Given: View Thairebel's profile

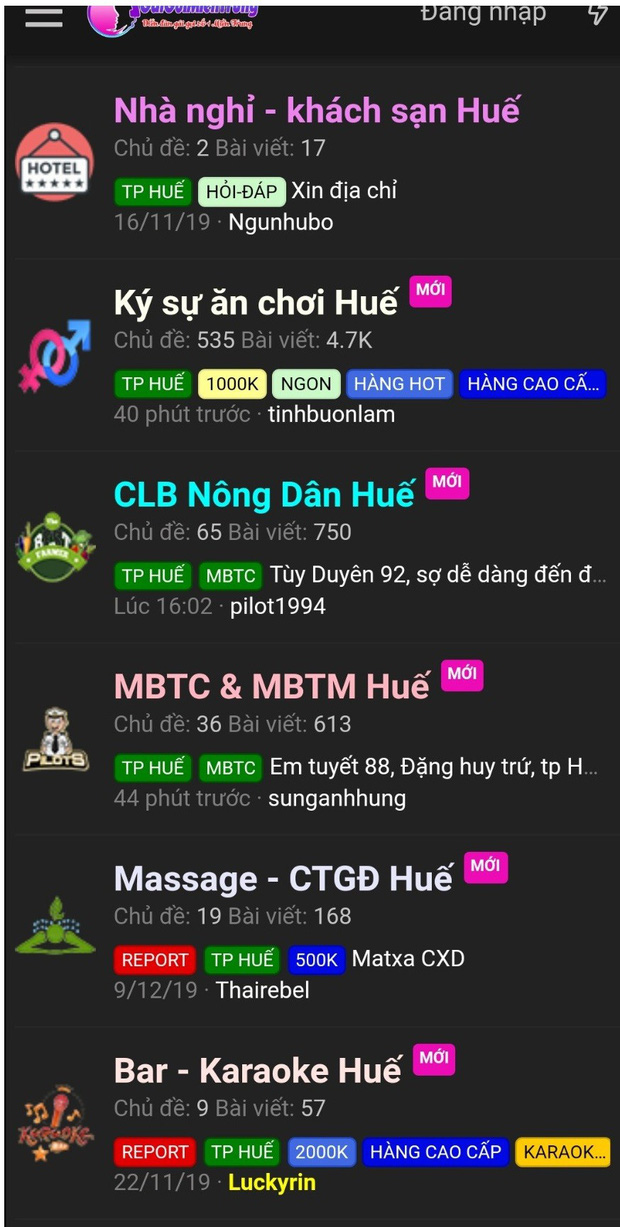Looking at the screenshot, I should (x=262, y=990).
